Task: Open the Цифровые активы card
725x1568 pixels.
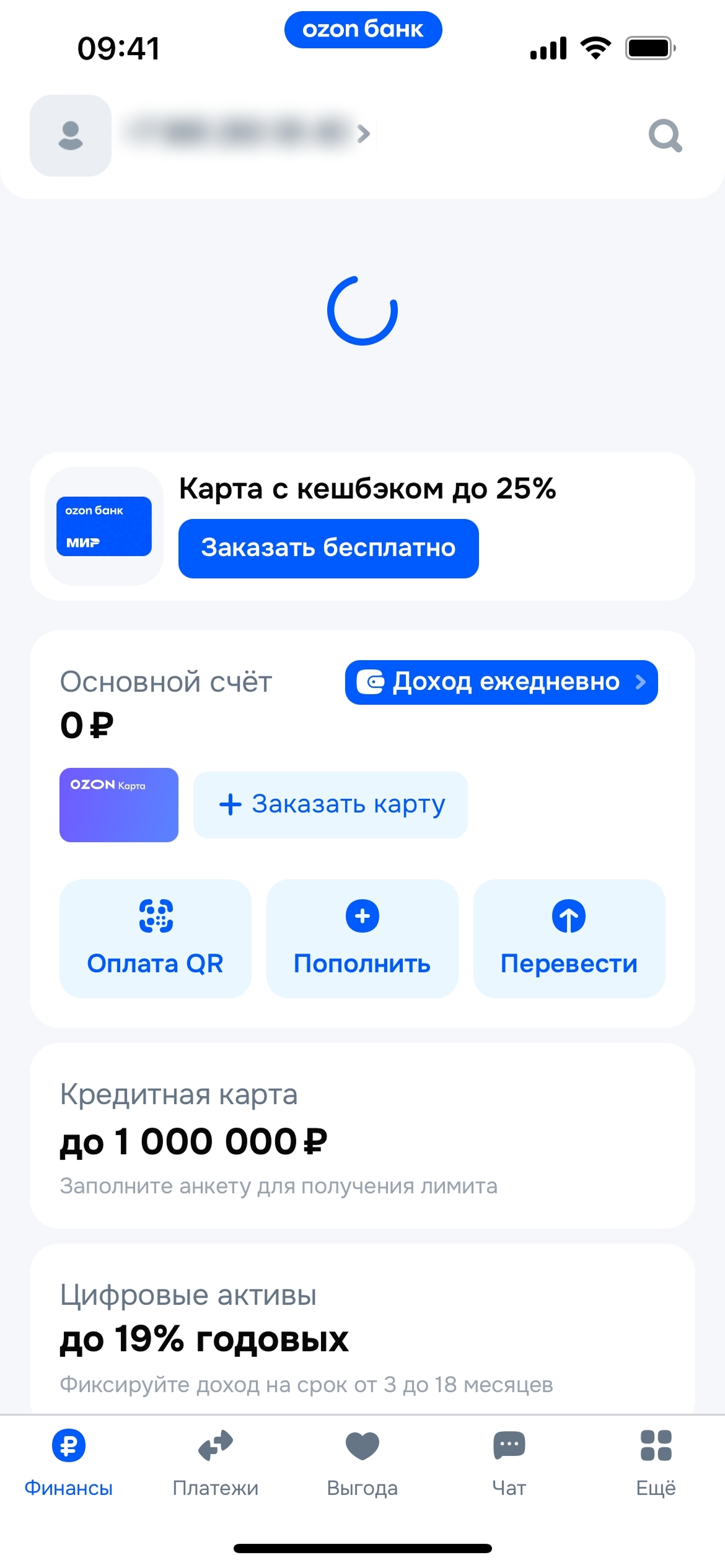Action: click(362, 1331)
